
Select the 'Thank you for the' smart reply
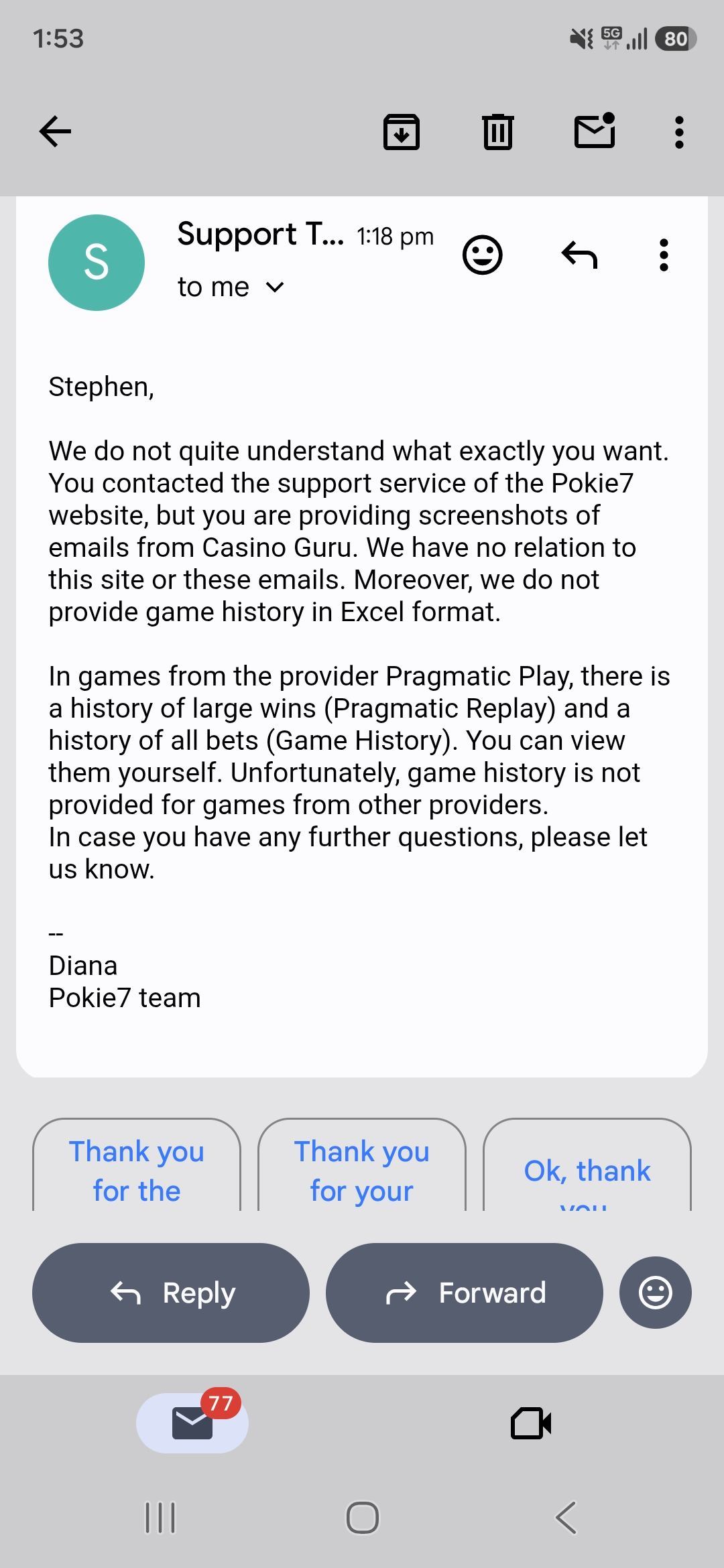137,1165
